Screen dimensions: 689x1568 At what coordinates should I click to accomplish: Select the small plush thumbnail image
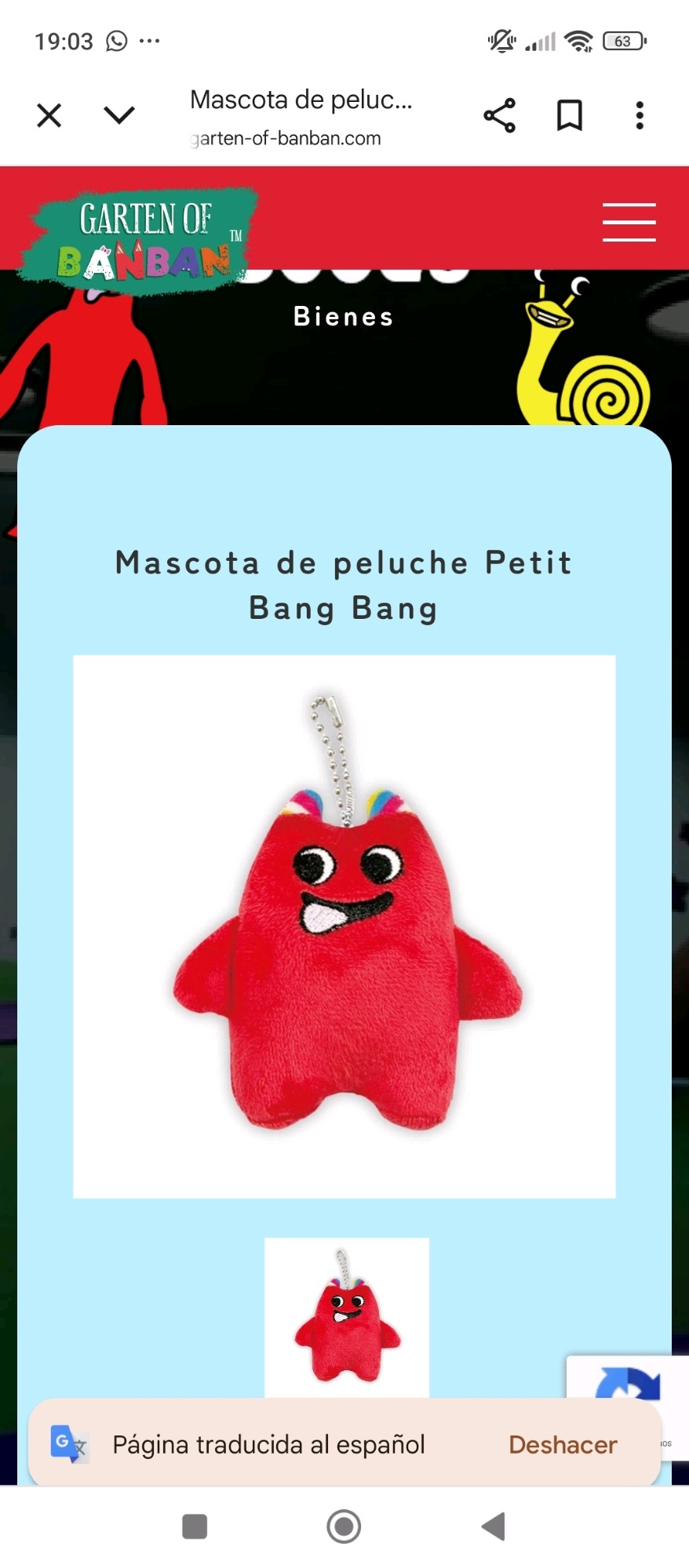347,1316
